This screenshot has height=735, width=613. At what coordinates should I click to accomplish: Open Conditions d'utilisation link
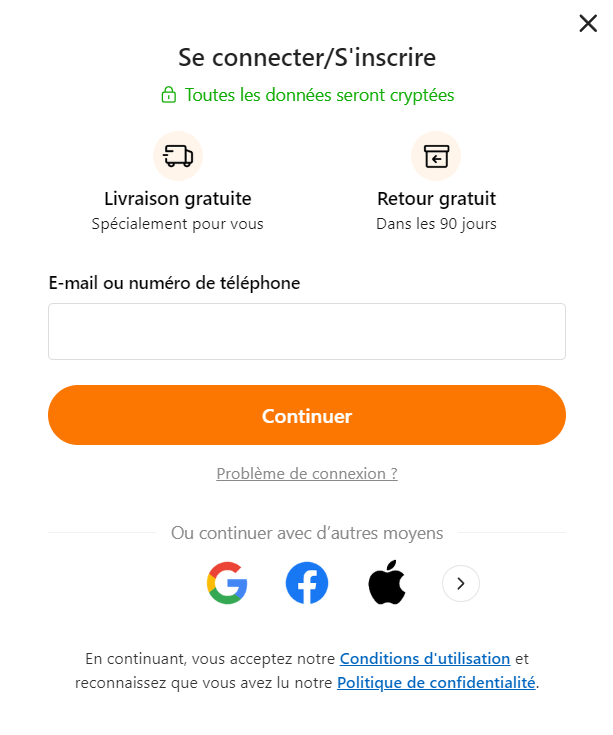click(x=425, y=659)
